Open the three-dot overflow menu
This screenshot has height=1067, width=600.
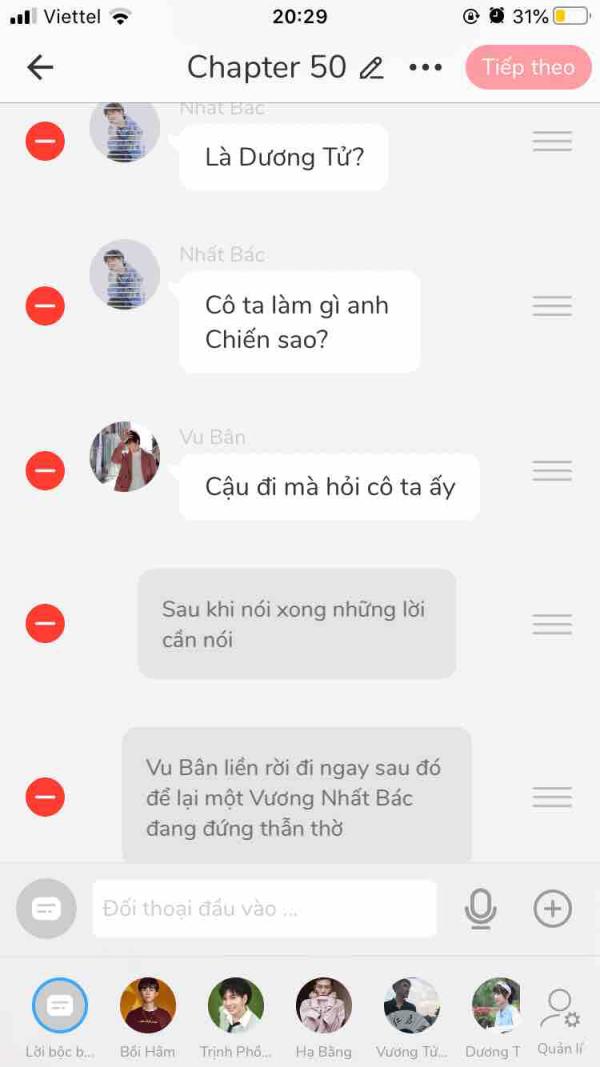tap(426, 67)
